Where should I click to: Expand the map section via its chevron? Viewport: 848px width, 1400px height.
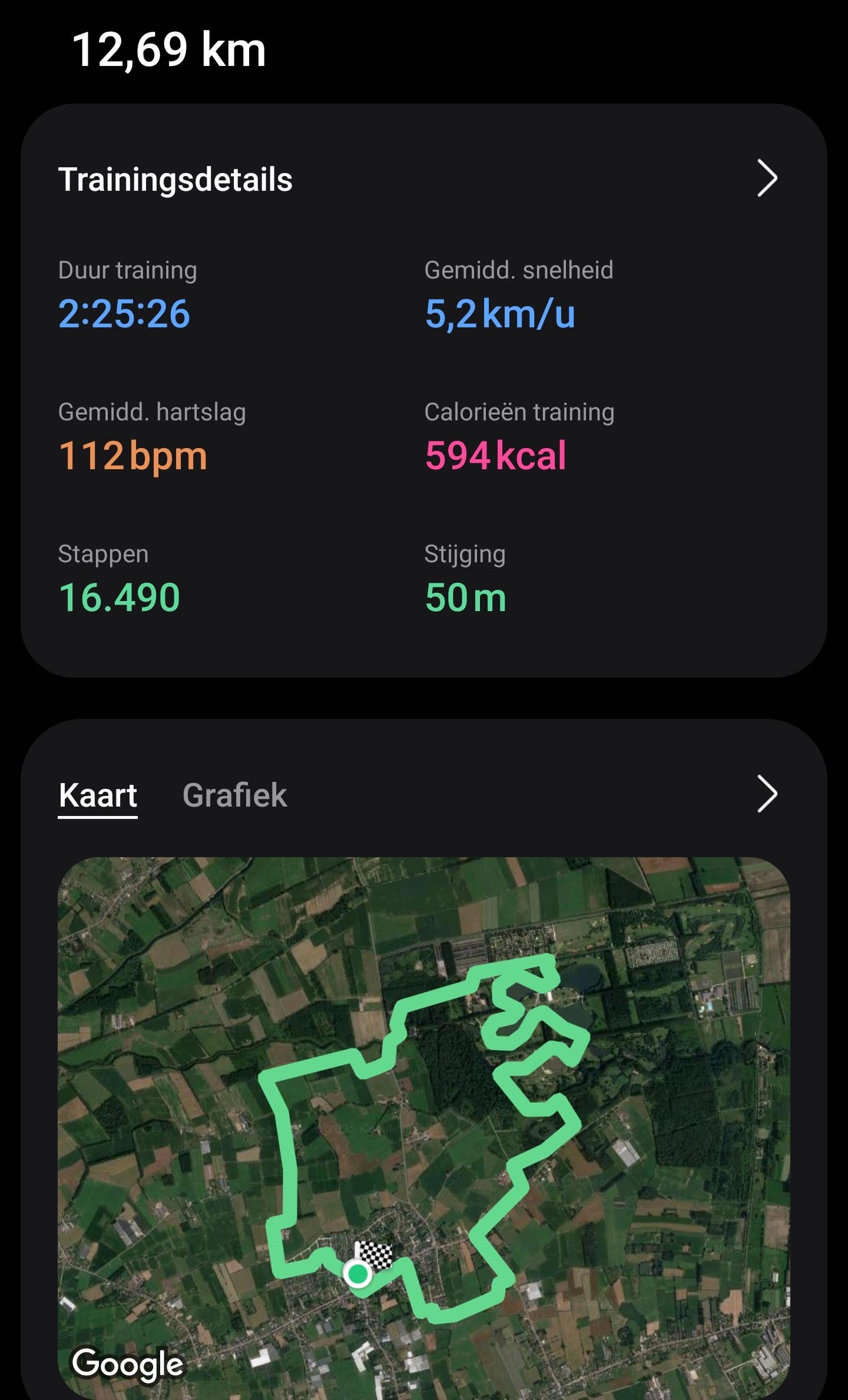tap(767, 794)
